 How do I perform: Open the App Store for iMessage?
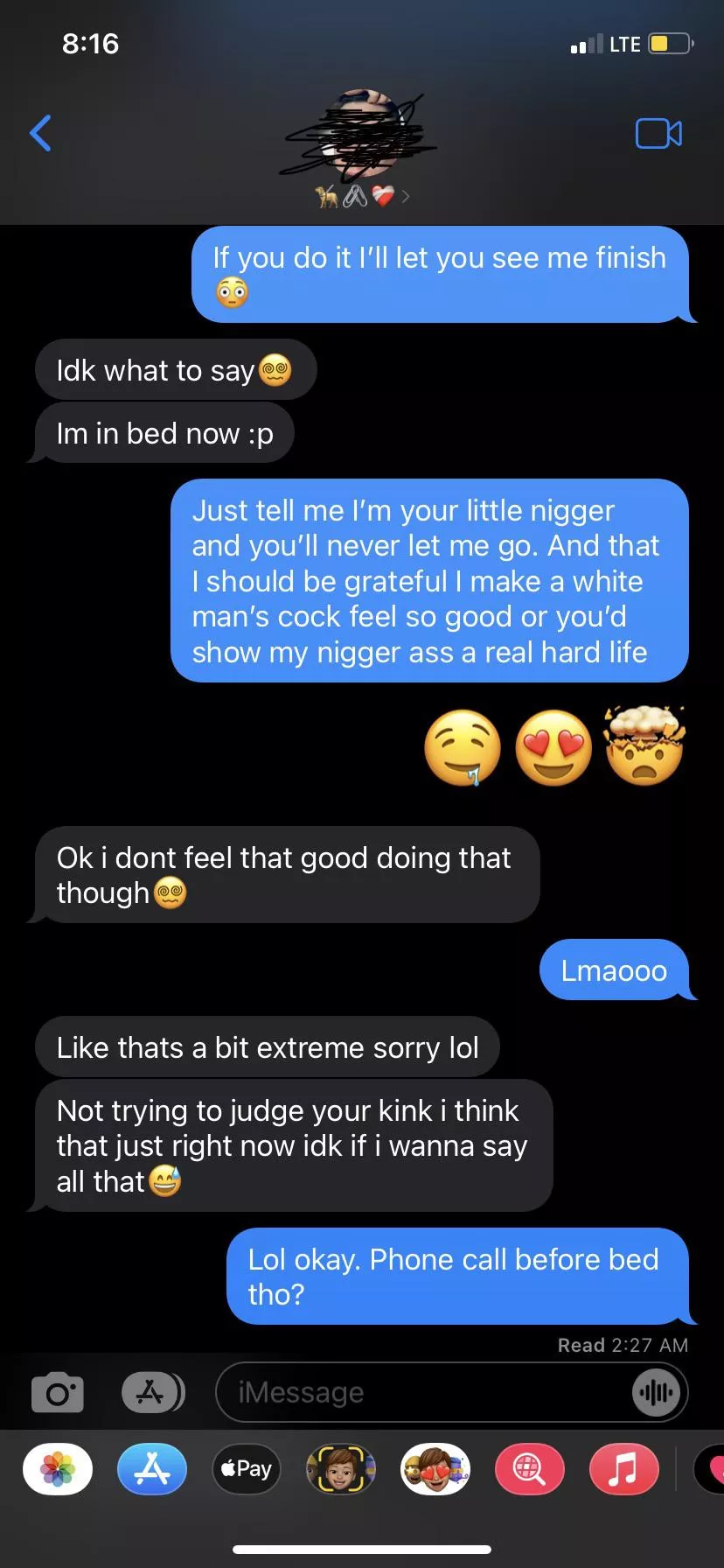[x=152, y=1469]
